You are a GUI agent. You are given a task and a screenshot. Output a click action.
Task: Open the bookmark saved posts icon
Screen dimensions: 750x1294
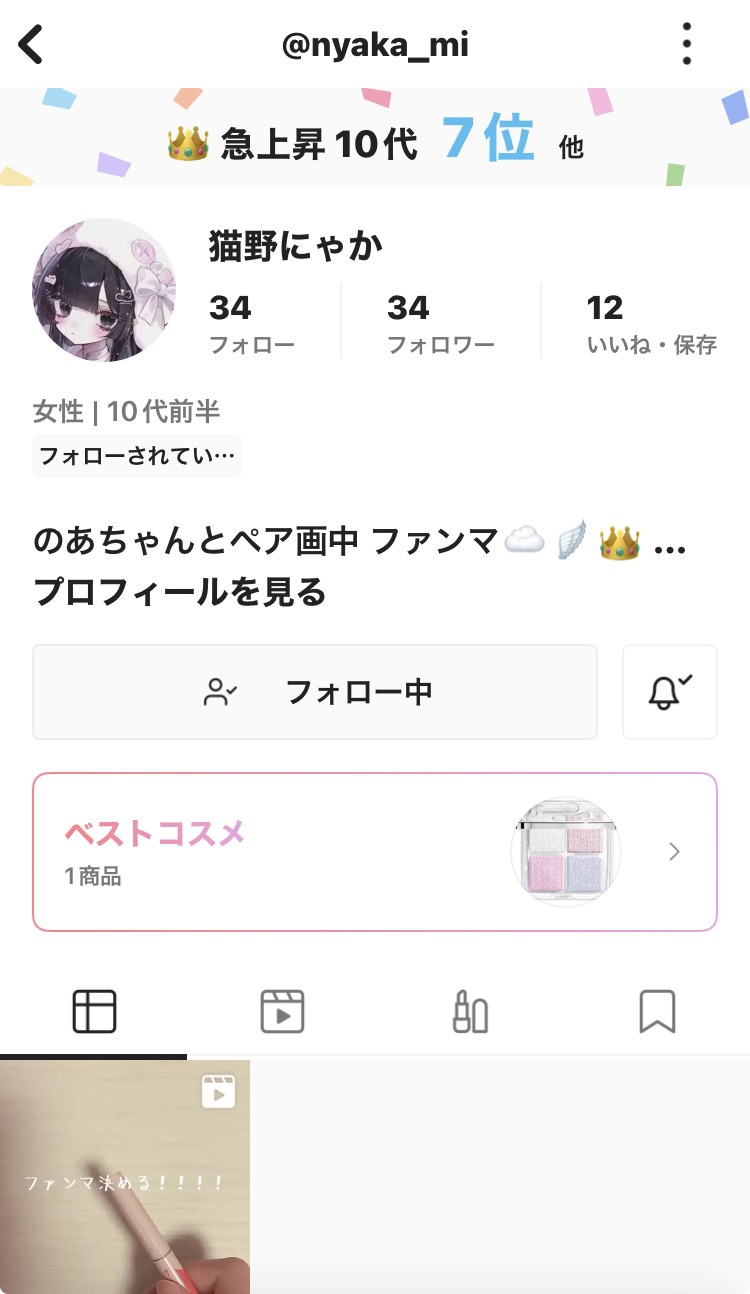pyautogui.click(x=657, y=1011)
